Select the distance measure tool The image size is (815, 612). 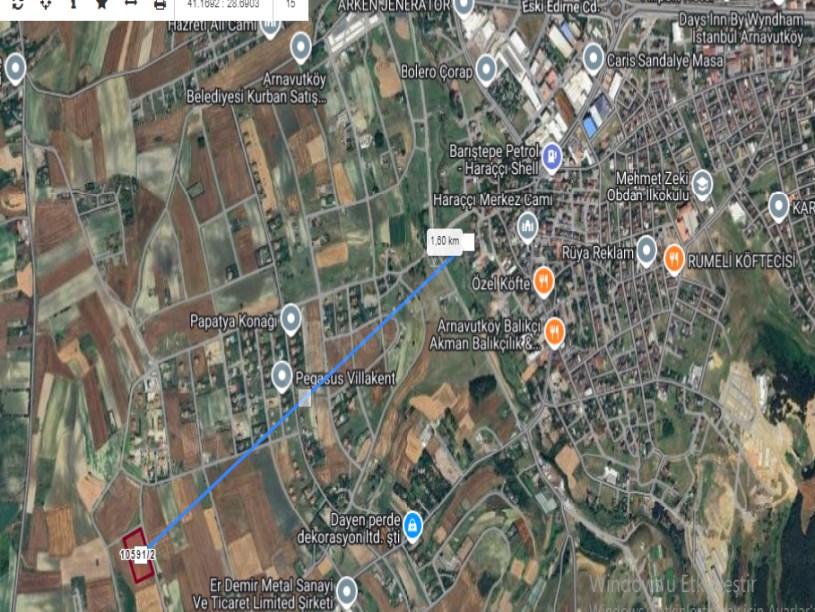click(x=131, y=4)
